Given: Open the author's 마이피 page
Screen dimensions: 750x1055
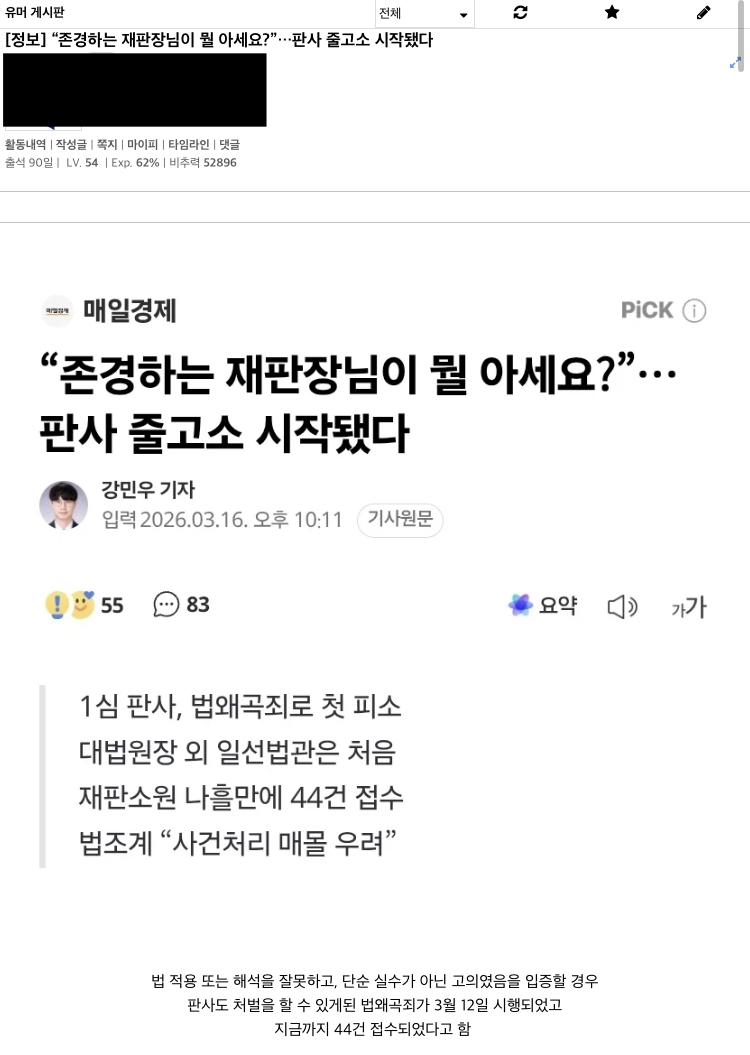Looking at the screenshot, I should pos(142,145).
